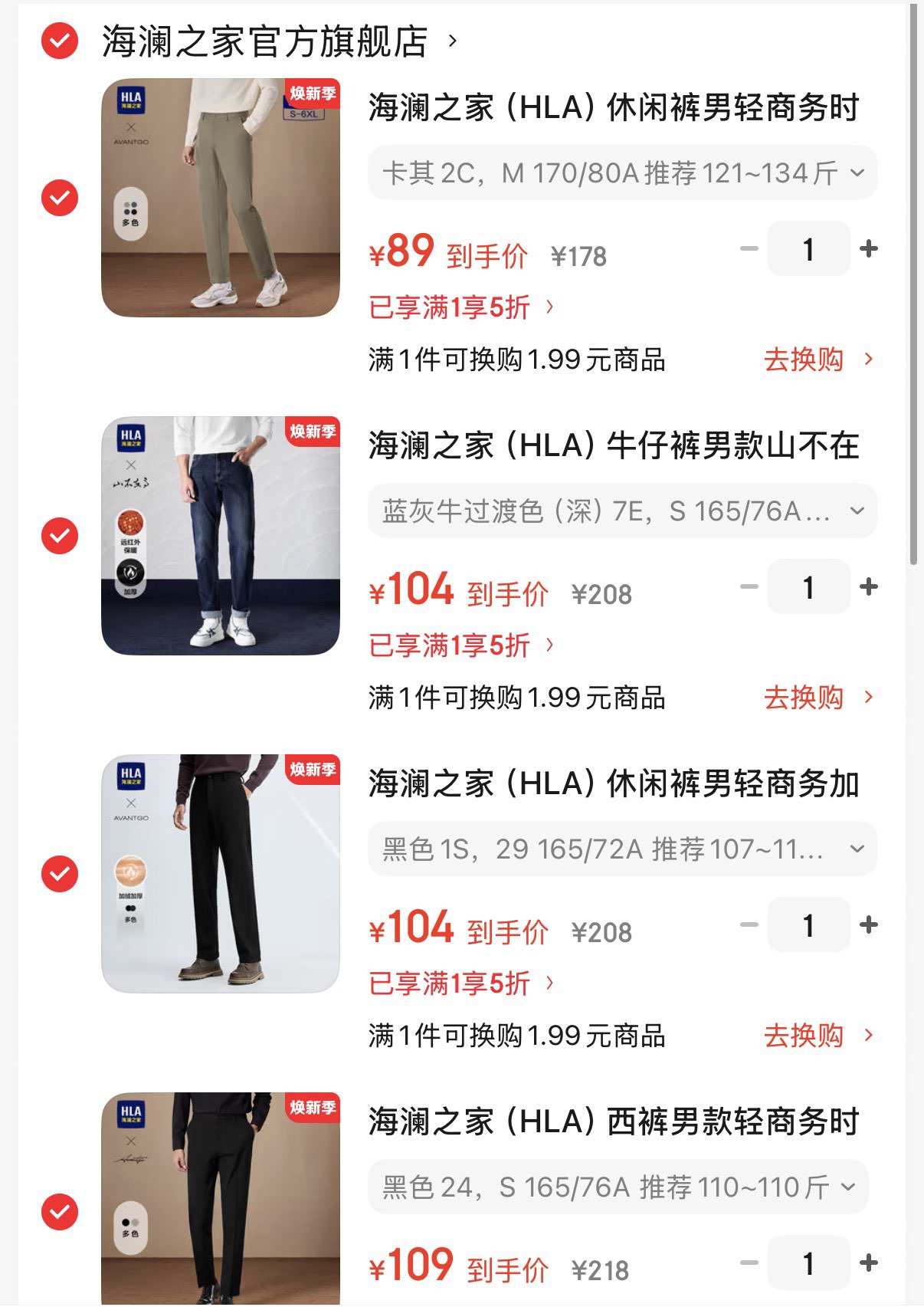The width and height of the screenshot is (924, 1307).
Task: Open the blue jeans product image
Action: tap(221, 535)
